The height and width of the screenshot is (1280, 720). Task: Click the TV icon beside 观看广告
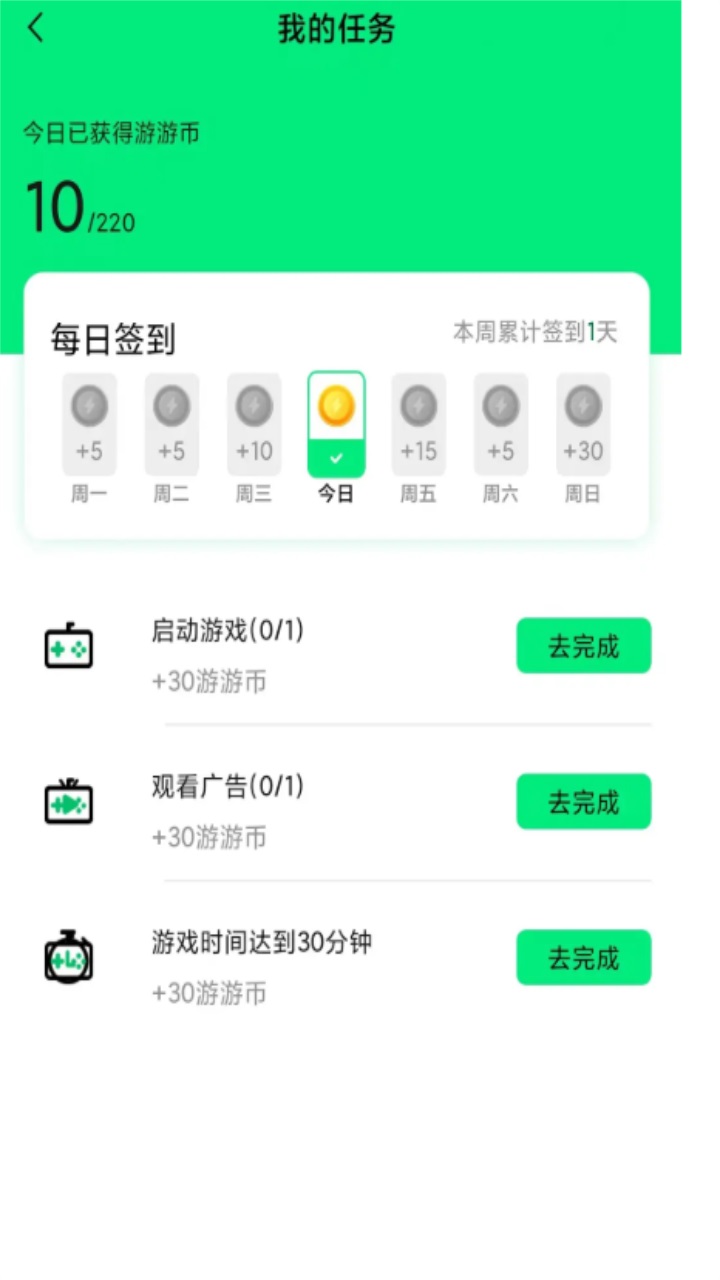point(68,801)
